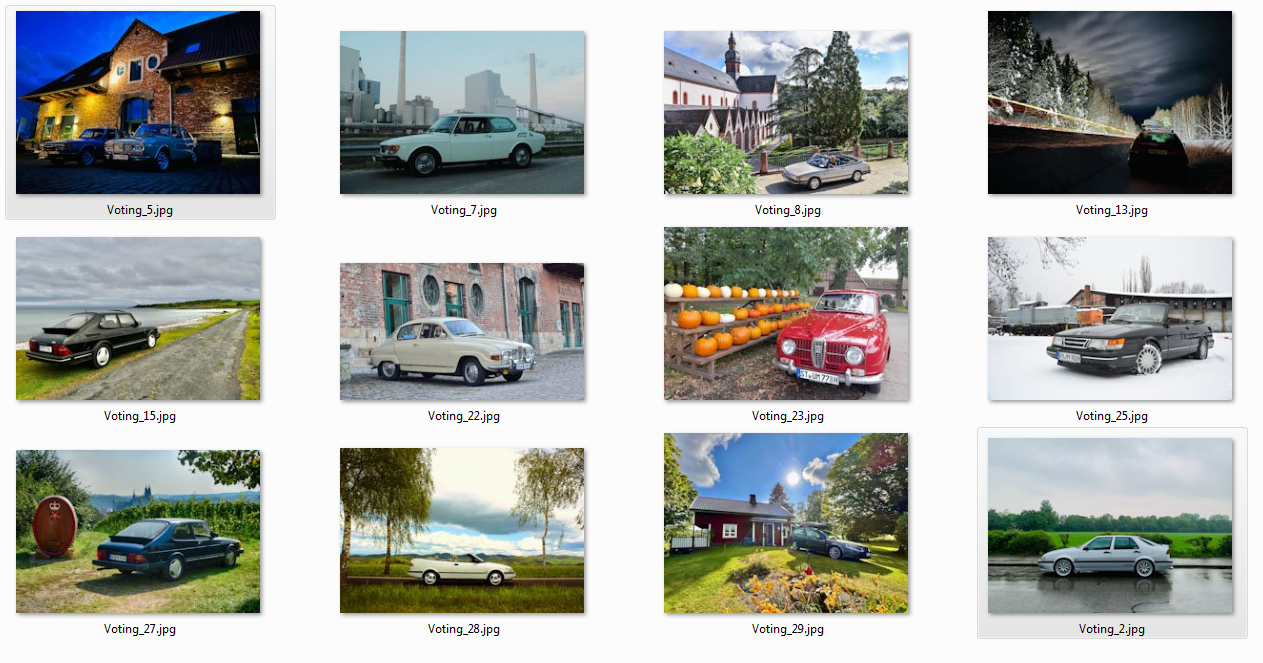1263x663 pixels.
Task: Select Voting_13.jpg night road photo
Action: click(1110, 103)
